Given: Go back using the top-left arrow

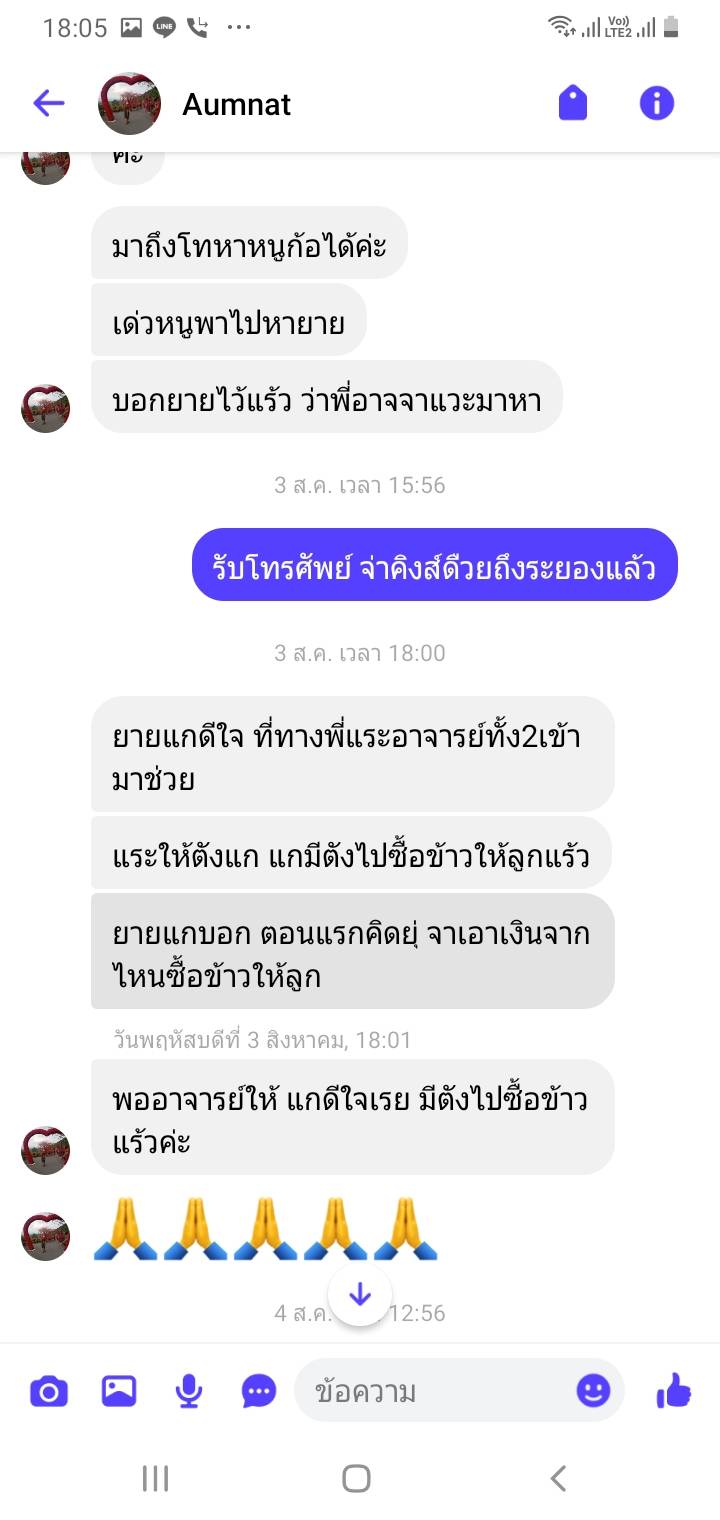Looking at the screenshot, I should pyautogui.click(x=48, y=103).
